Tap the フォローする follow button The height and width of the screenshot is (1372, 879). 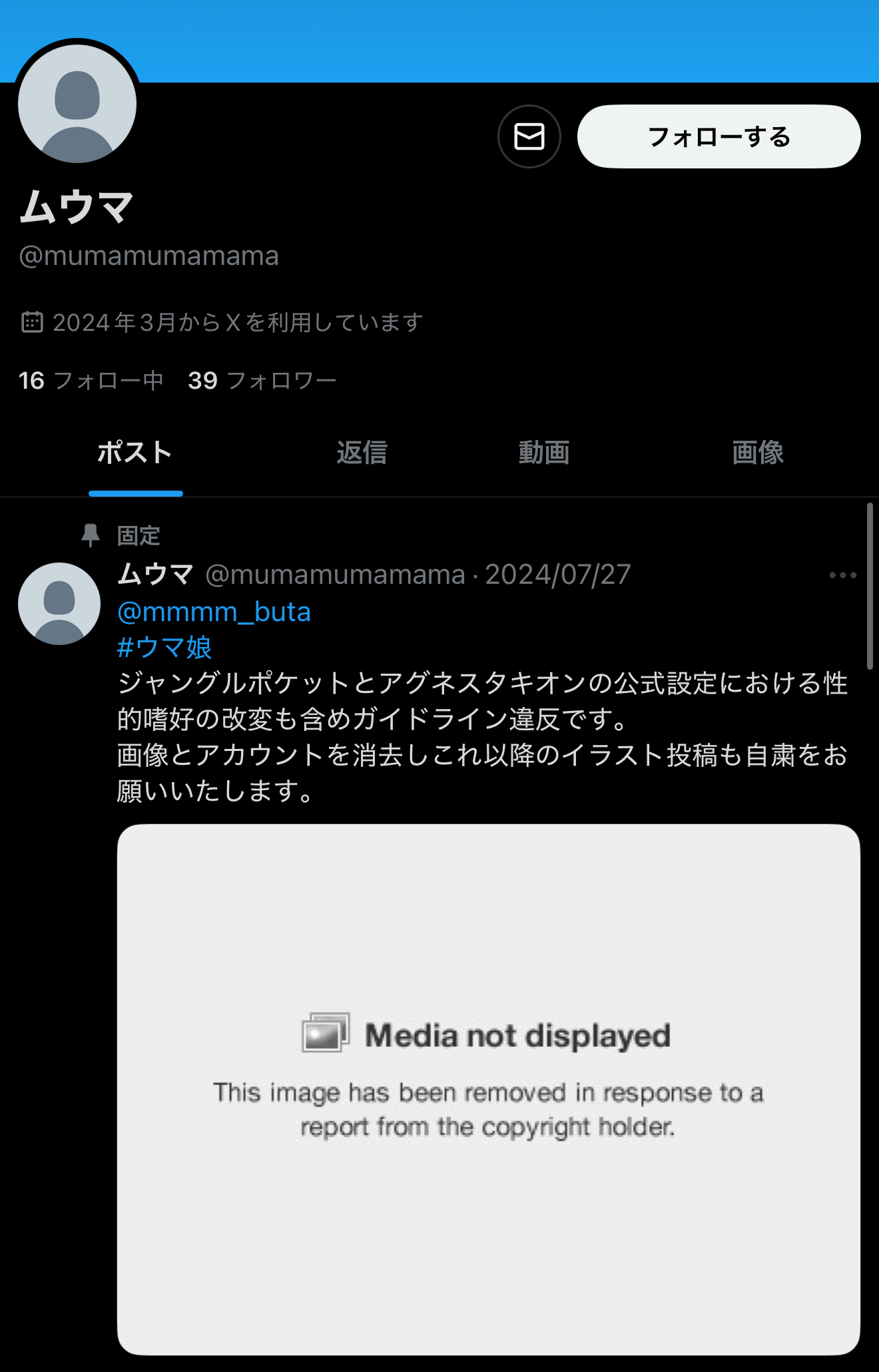[x=719, y=136]
